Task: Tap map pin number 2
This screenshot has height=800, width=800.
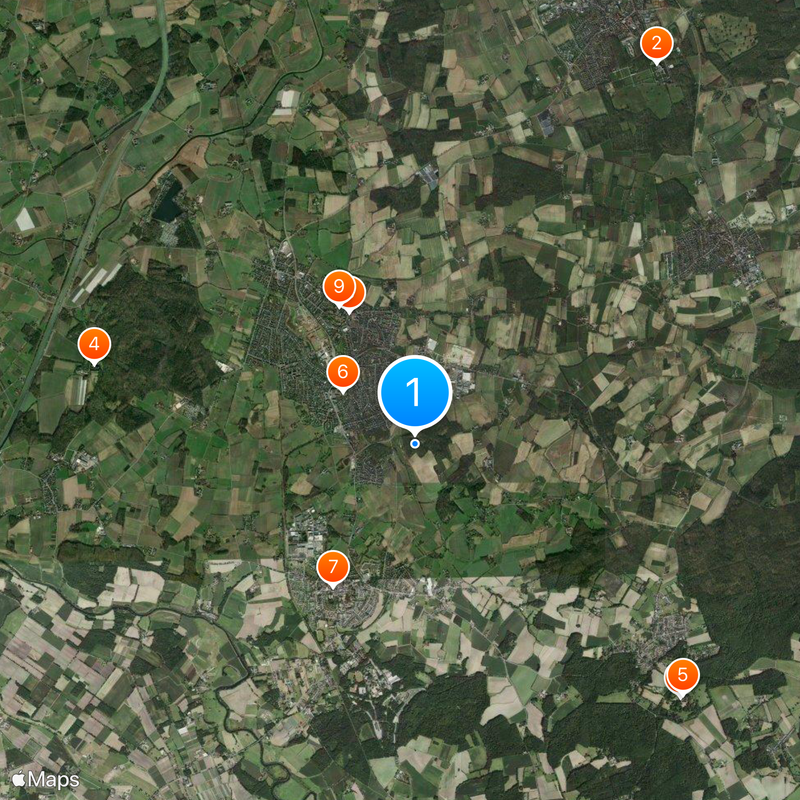Action: tap(656, 44)
